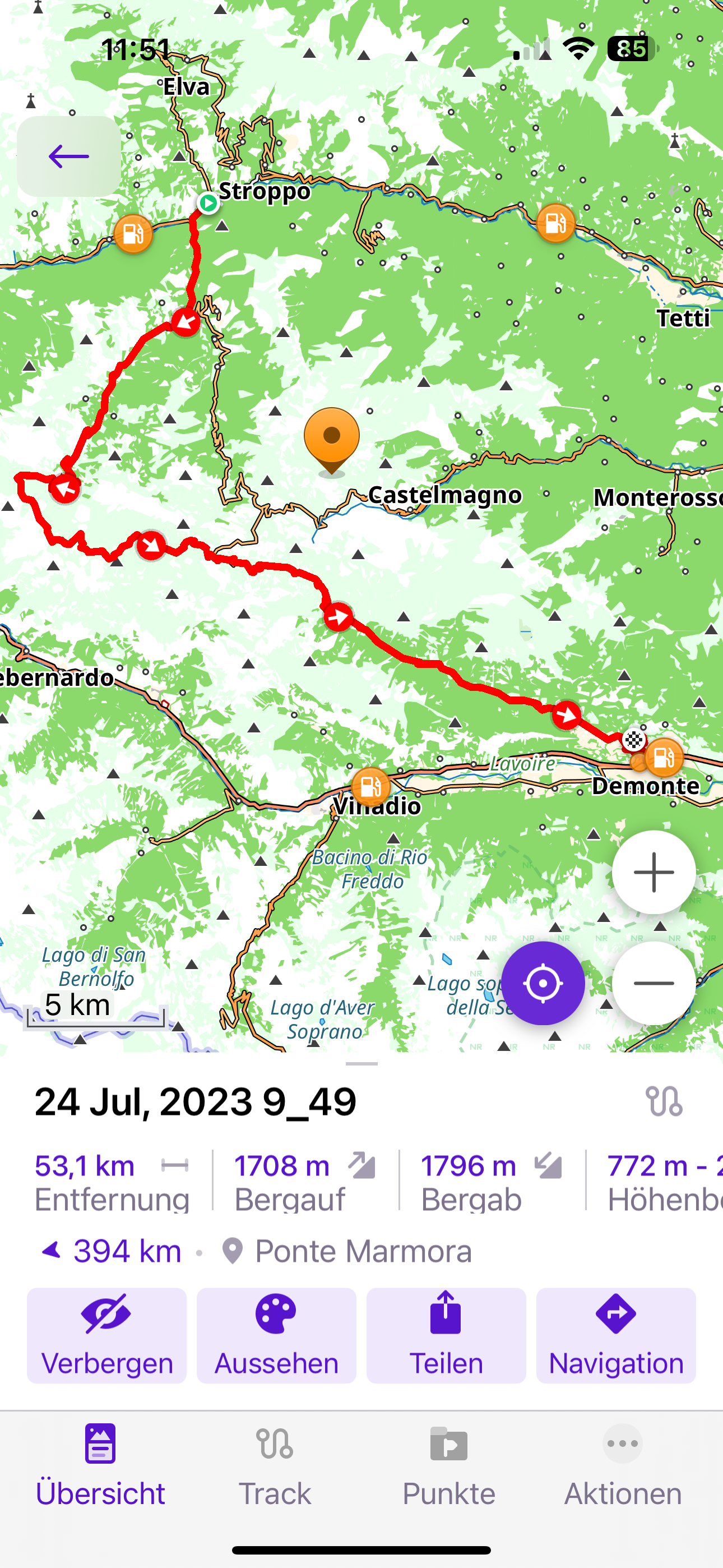Center map on my location
723x1568 pixels.
point(543,983)
